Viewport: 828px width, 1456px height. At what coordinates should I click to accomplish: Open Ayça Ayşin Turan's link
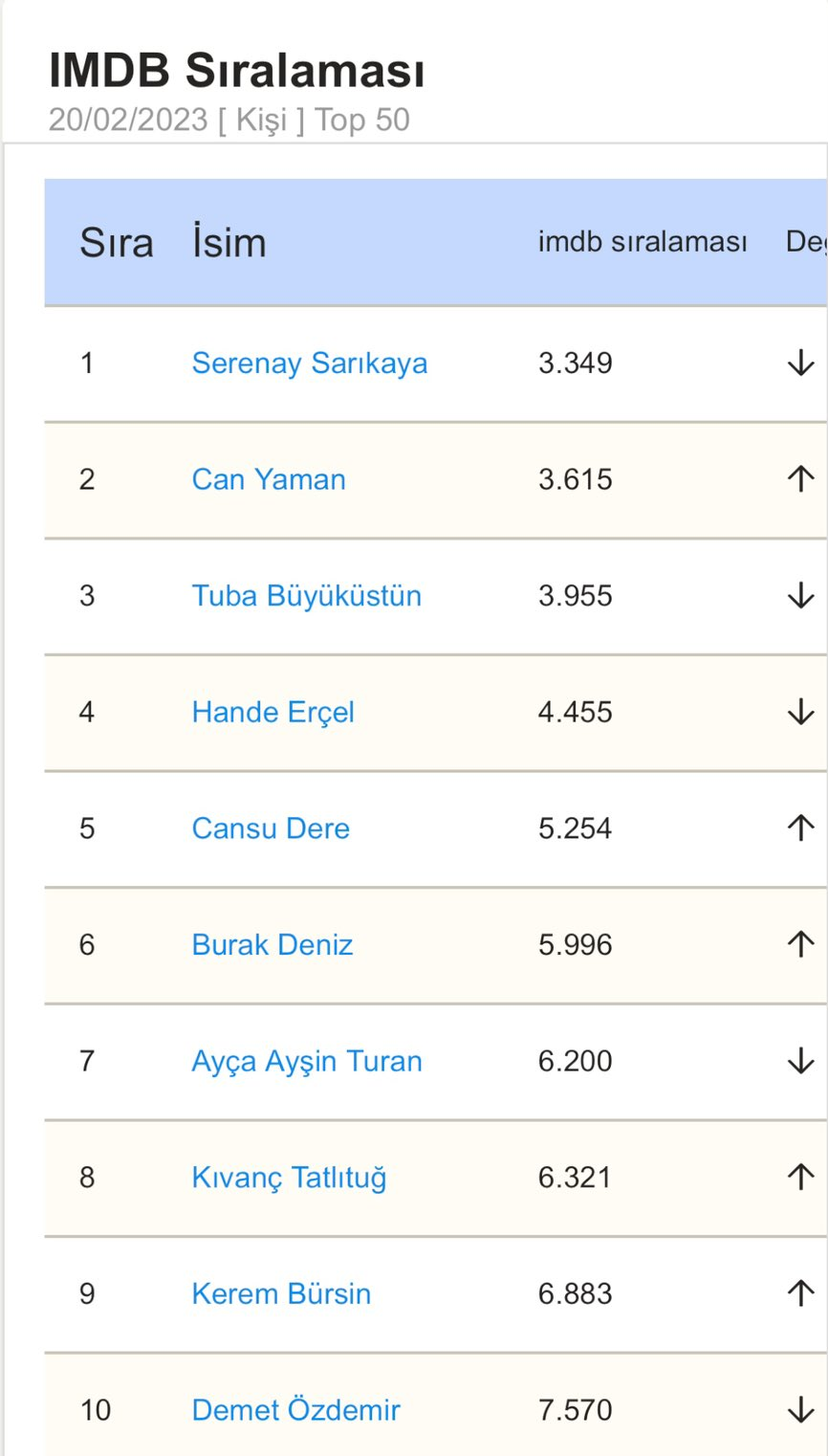click(306, 1062)
